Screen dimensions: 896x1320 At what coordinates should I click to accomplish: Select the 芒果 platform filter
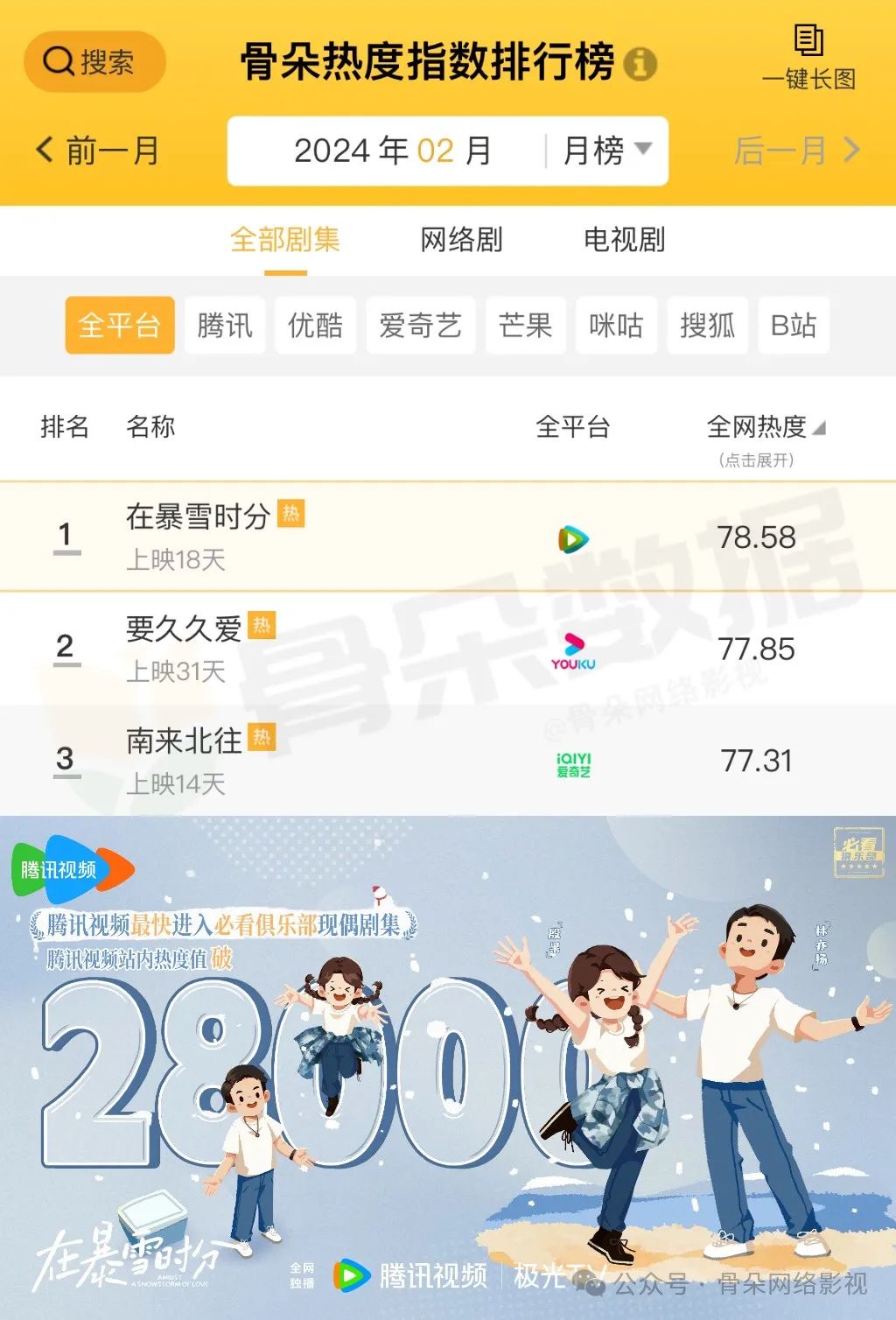525,326
